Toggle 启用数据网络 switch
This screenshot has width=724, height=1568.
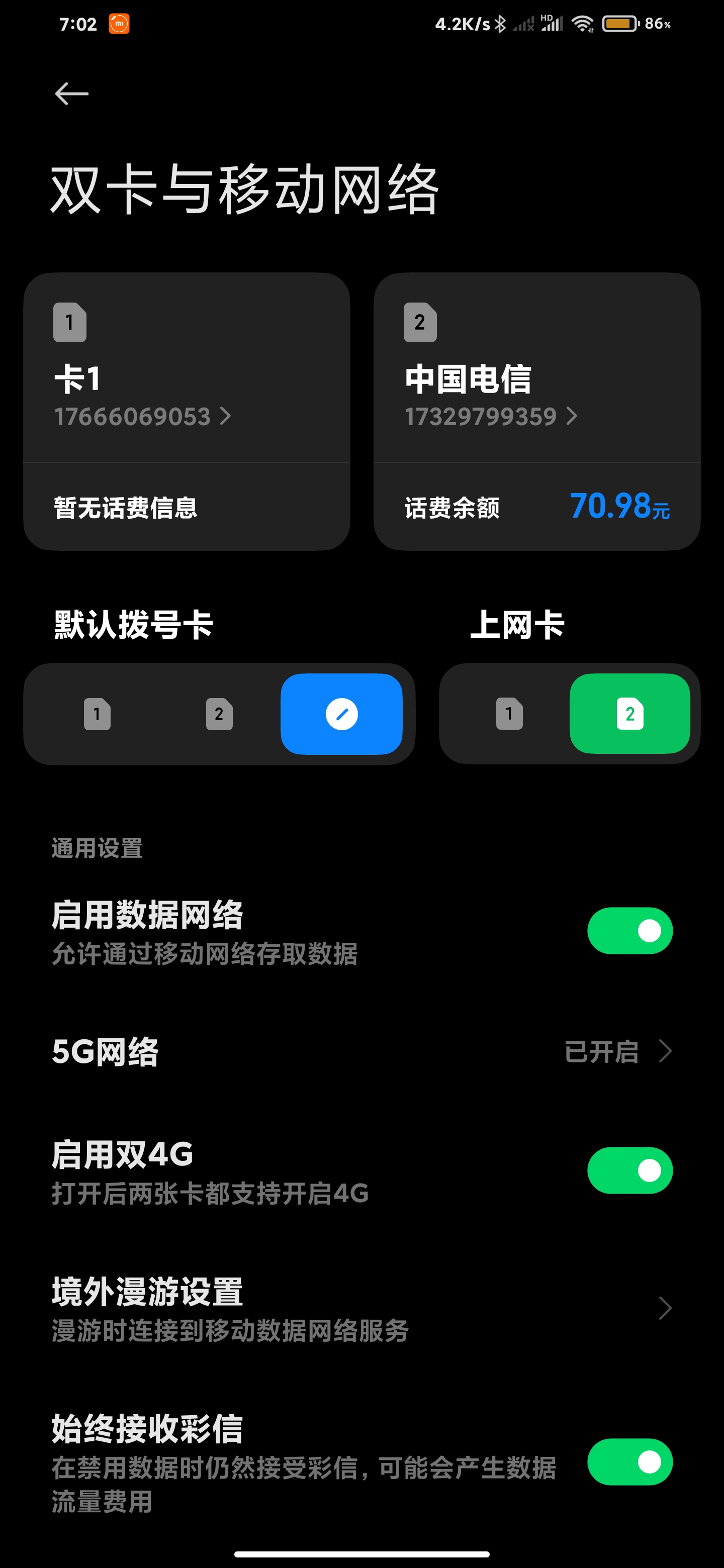pyautogui.click(x=629, y=931)
